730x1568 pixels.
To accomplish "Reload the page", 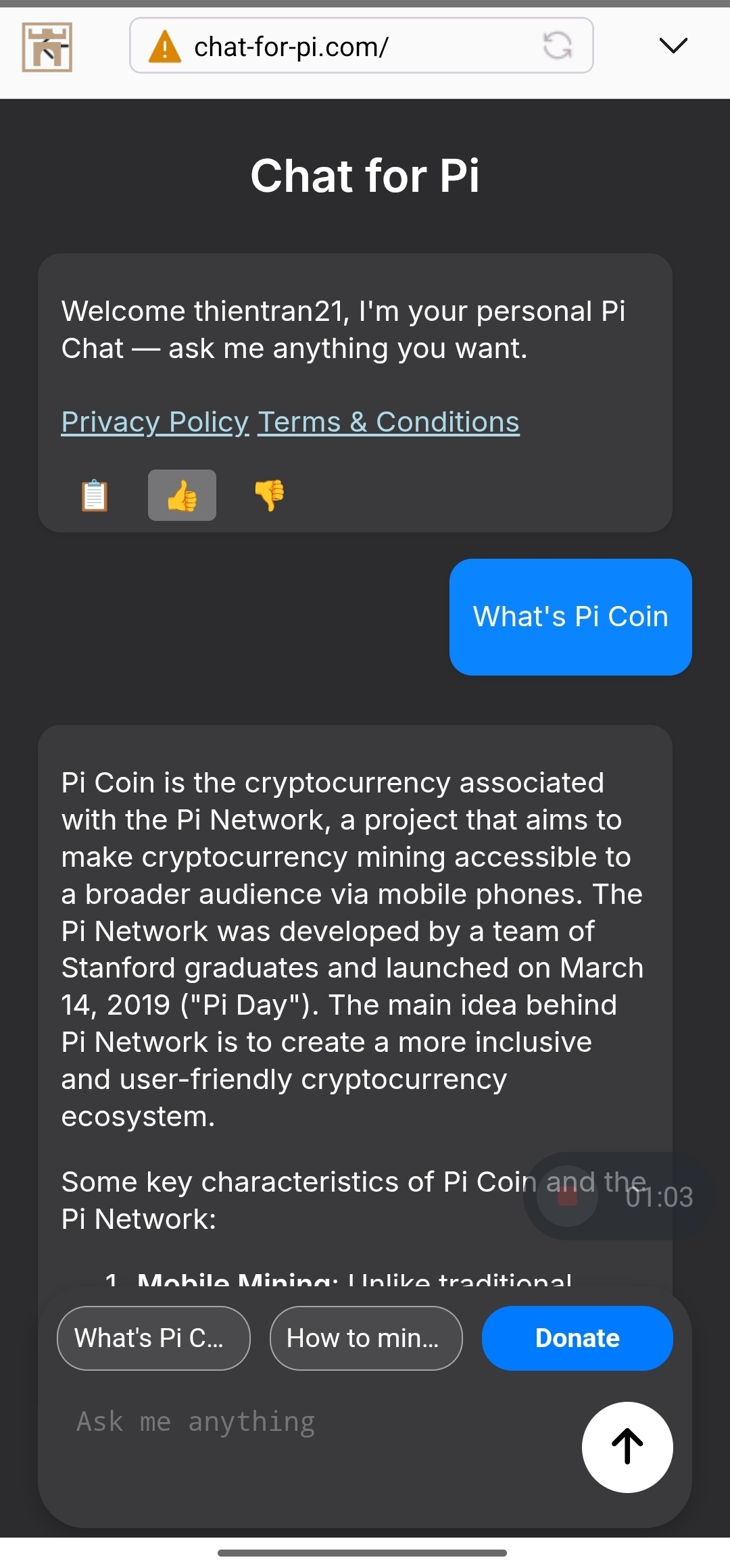I will coord(558,46).
